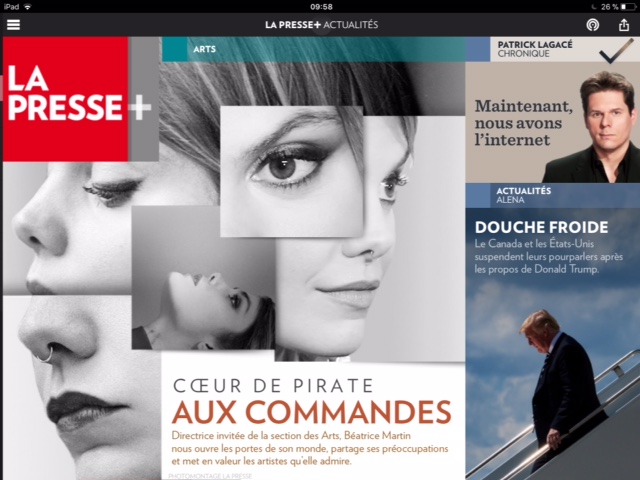Image resolution: width=640 pixels, height=480 pixels.
Task: Open the hamburger menu
Action: tap(13, 25)
